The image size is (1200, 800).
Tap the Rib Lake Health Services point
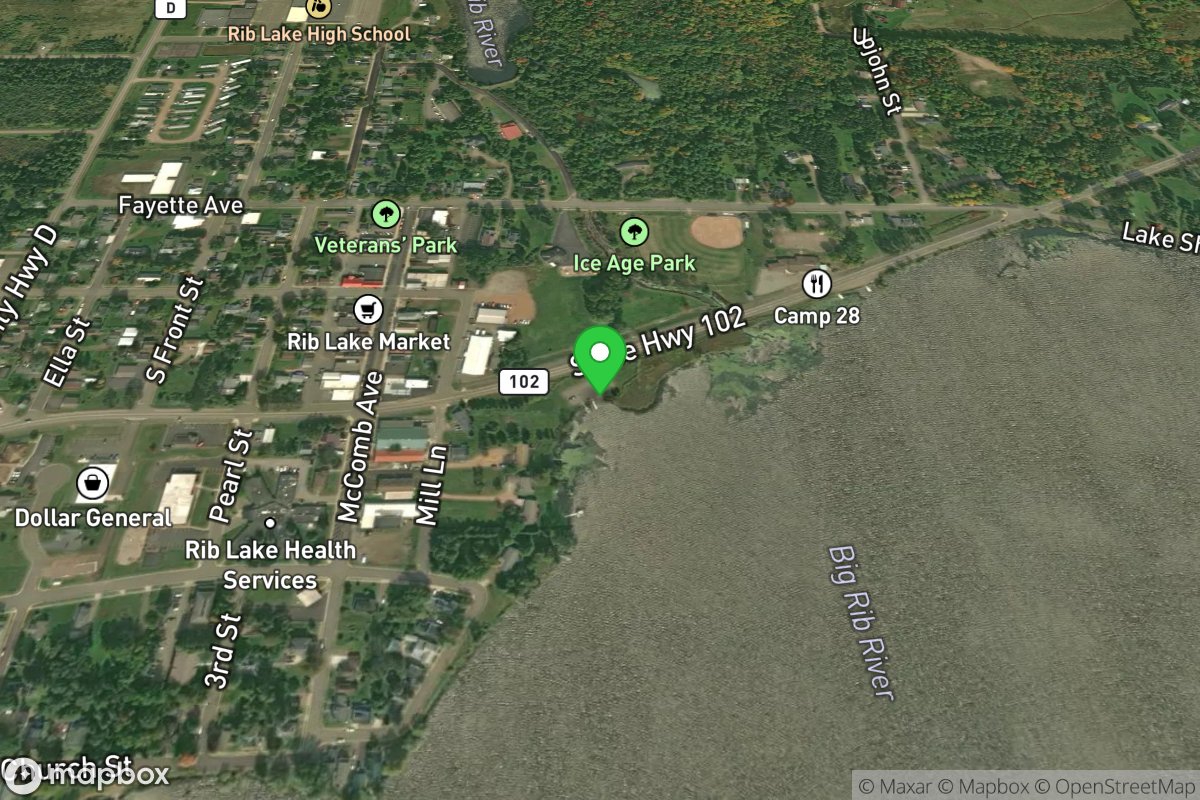(x=269, y=523)
